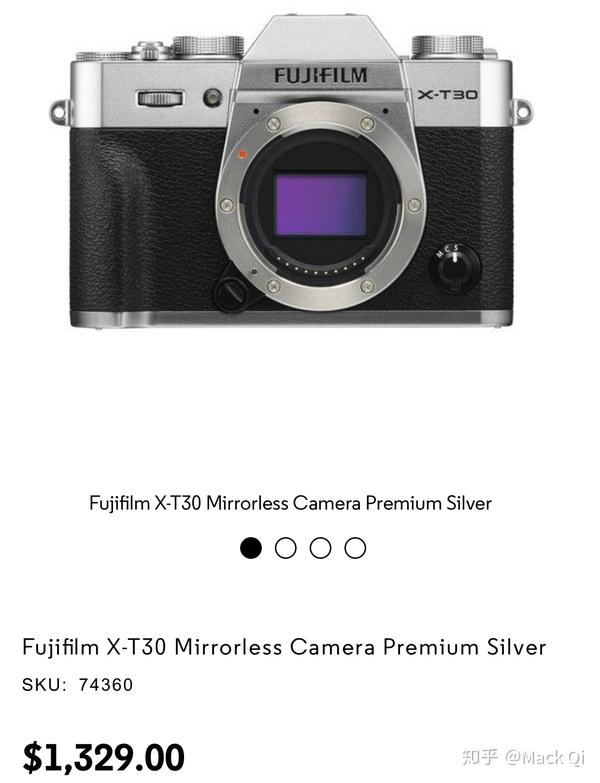Open the Fujifilm X-T30 product image
Image resolution: width=600 pixels, height=783 pixels.
[x=293, y=180]
